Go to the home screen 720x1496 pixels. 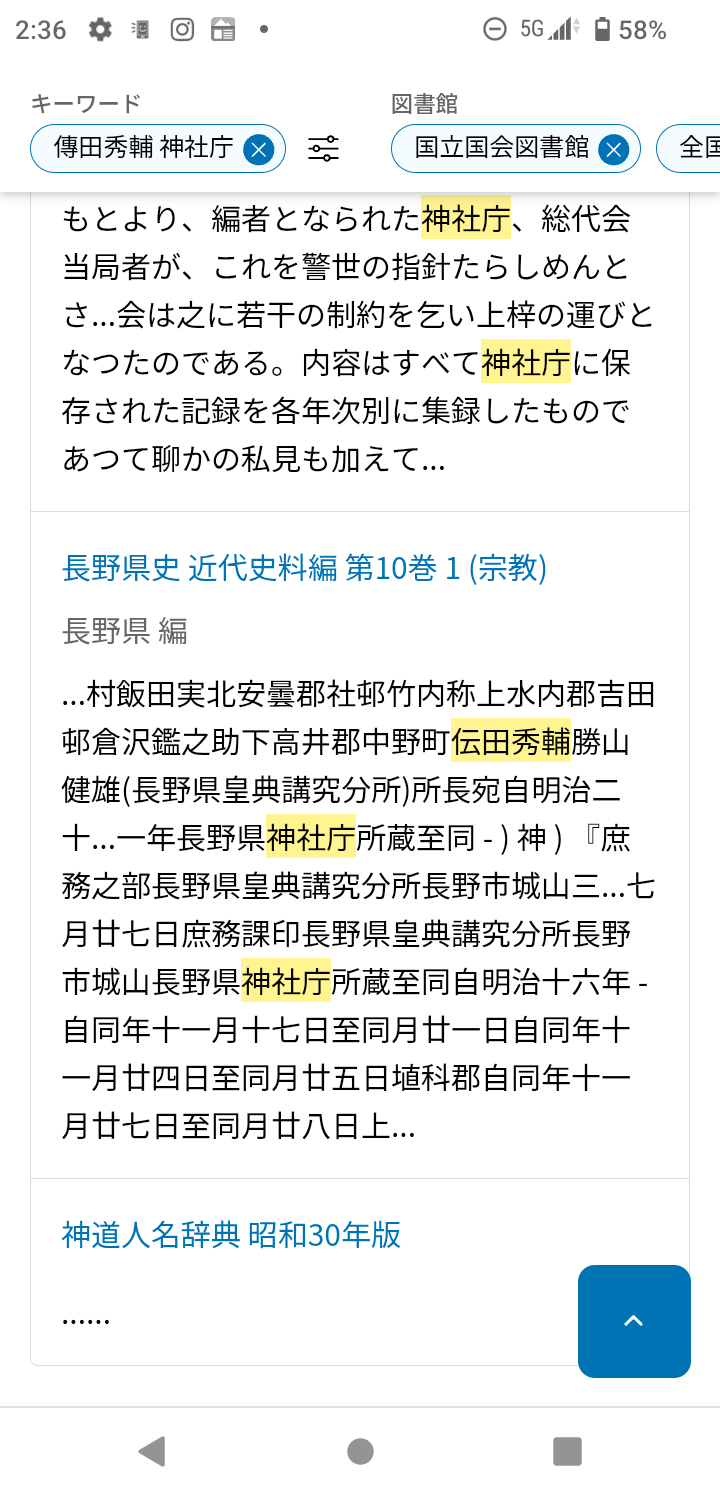click(x=360, y=1451)
